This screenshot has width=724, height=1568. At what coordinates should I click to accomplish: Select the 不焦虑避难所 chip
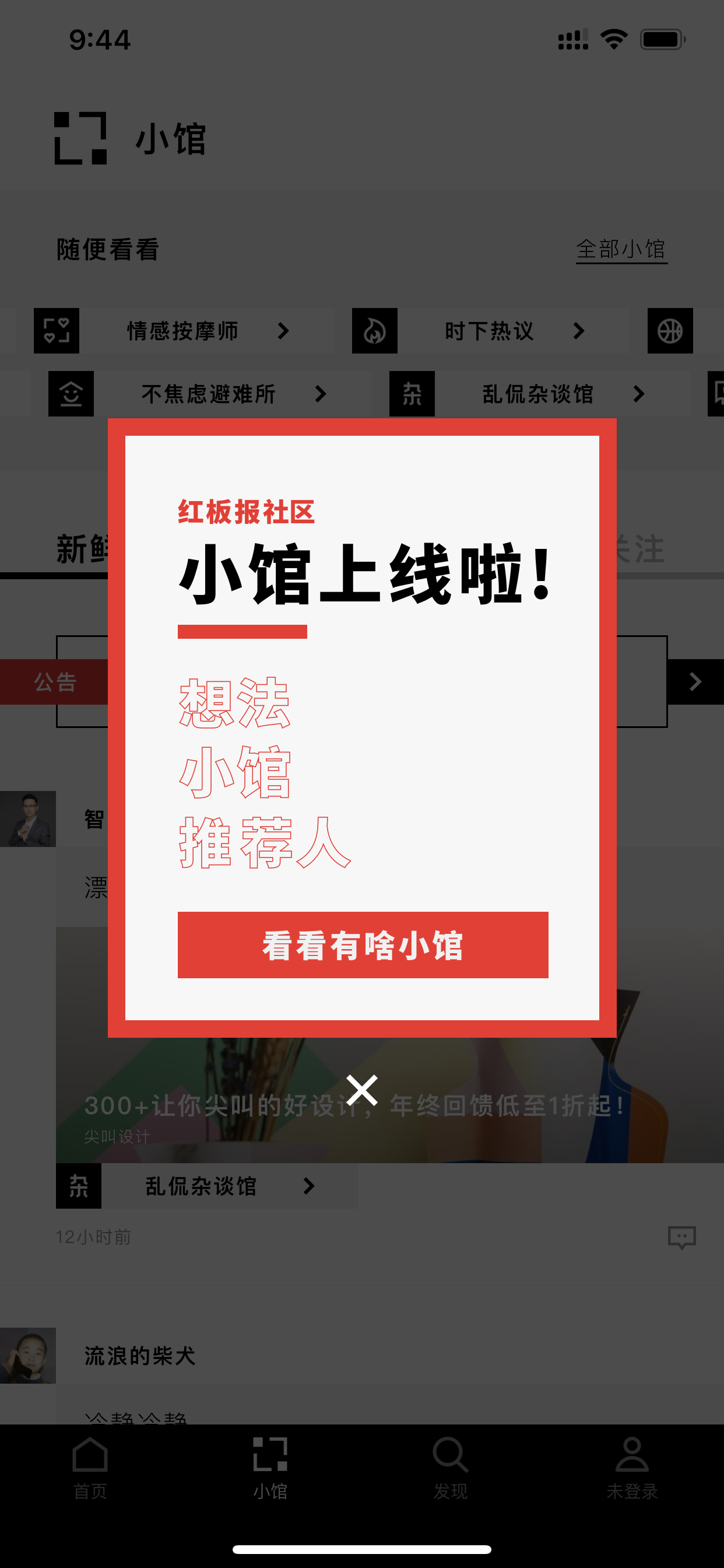pos(210,394)
